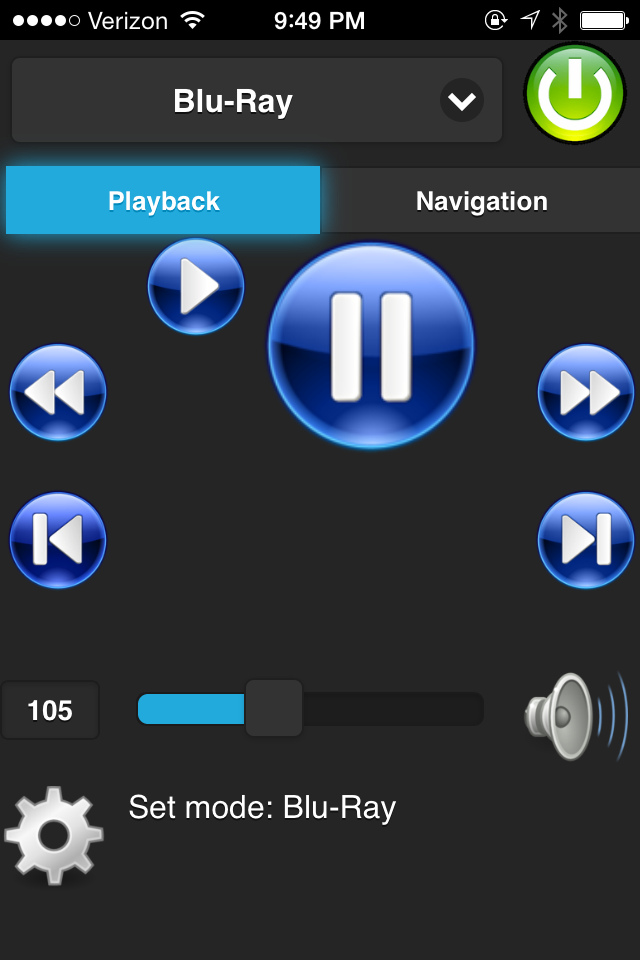The image size is (640, 960).
Task: Fast forward the current video
Action: tap(586, 392)
